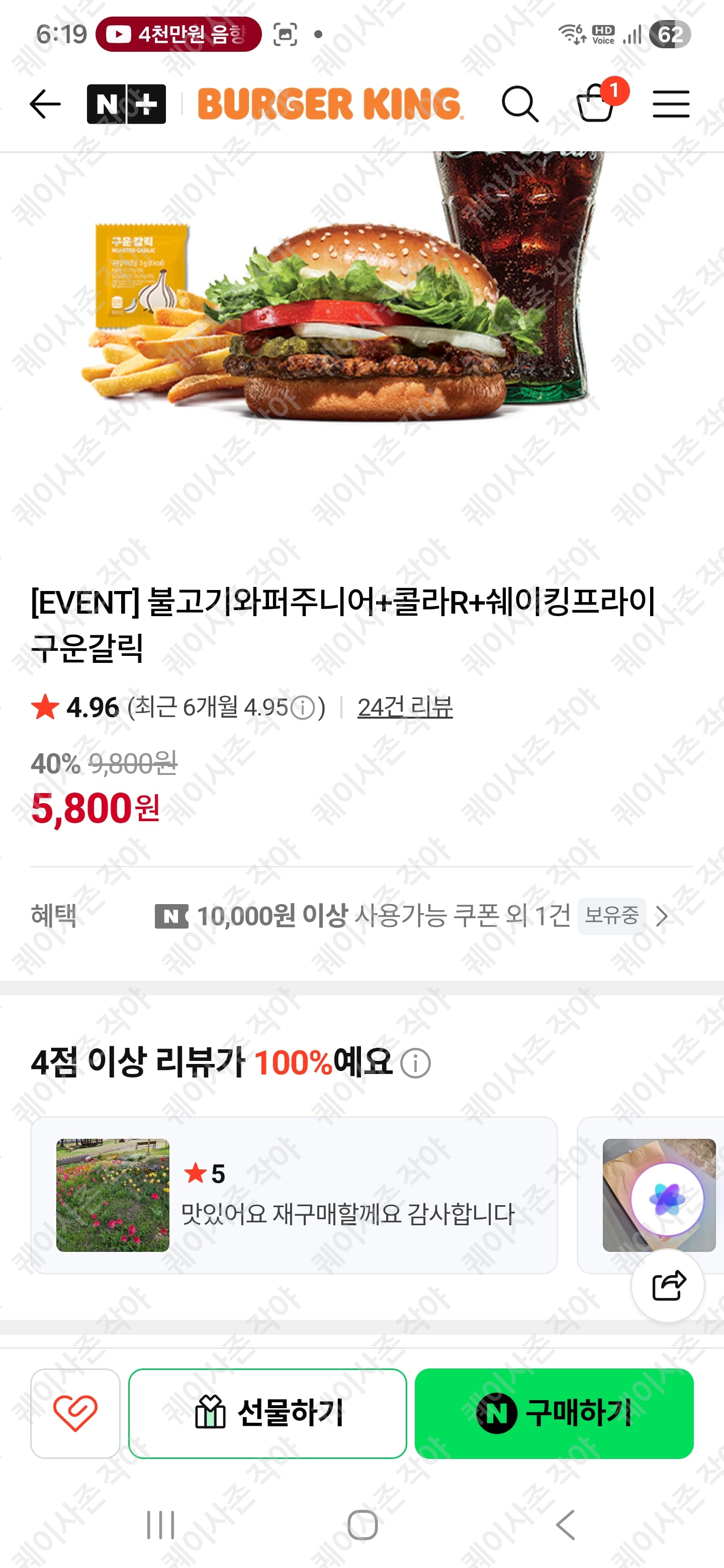Open the hamburger navigation menu
The height and width of the screenshot is (1568, 724).
(670, 104)
